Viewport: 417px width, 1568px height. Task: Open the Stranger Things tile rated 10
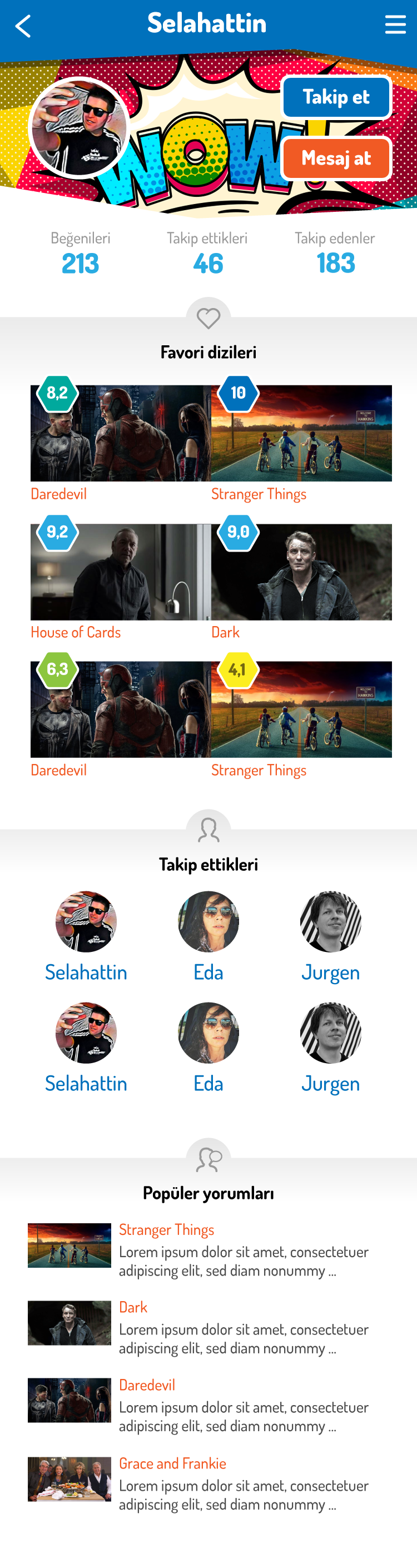pos(301,433)
